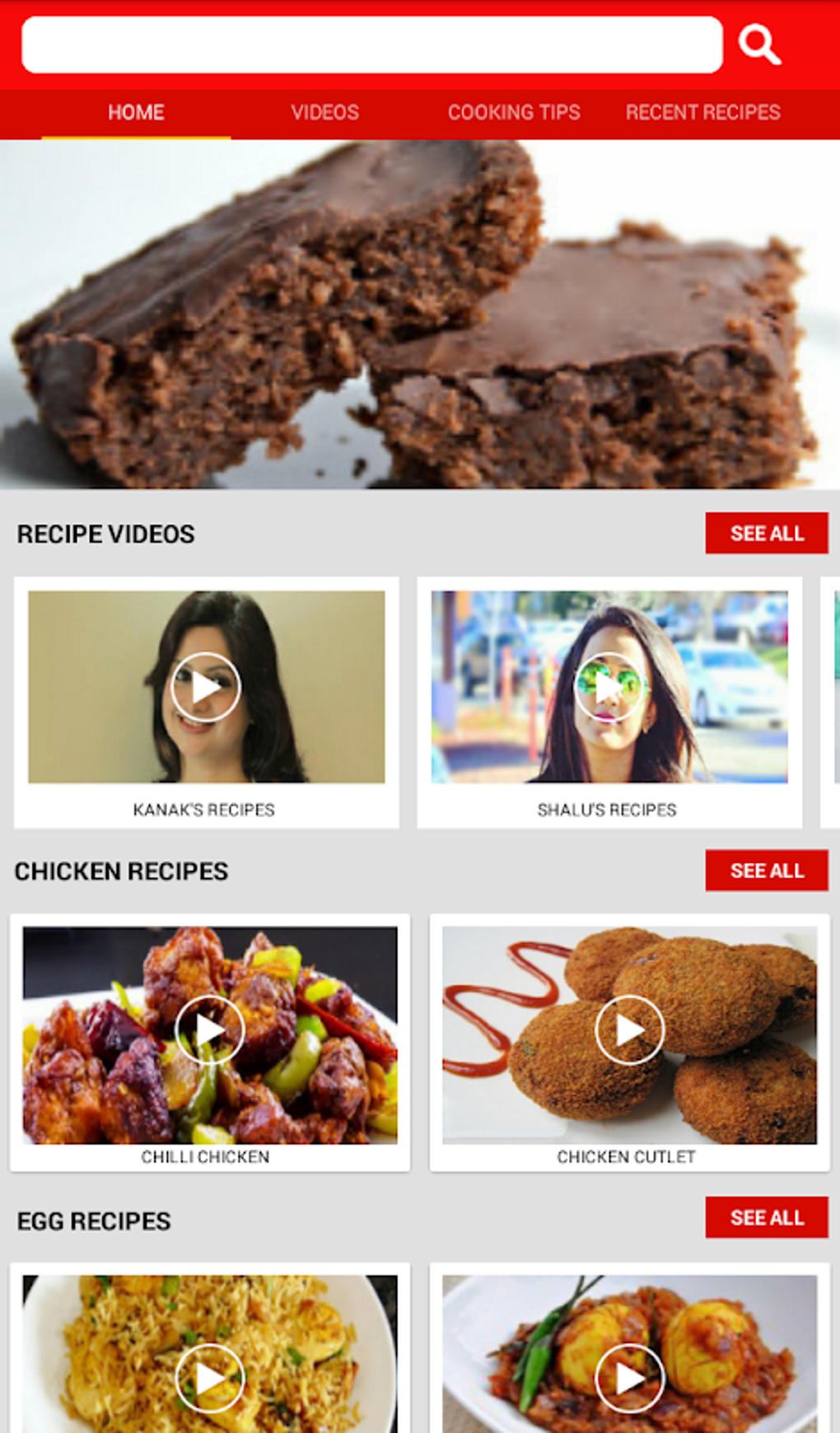The width and height of the screenshot is (840, 1433).
Task: See all Egg Recipes
Action: [x=766, y=1217]
